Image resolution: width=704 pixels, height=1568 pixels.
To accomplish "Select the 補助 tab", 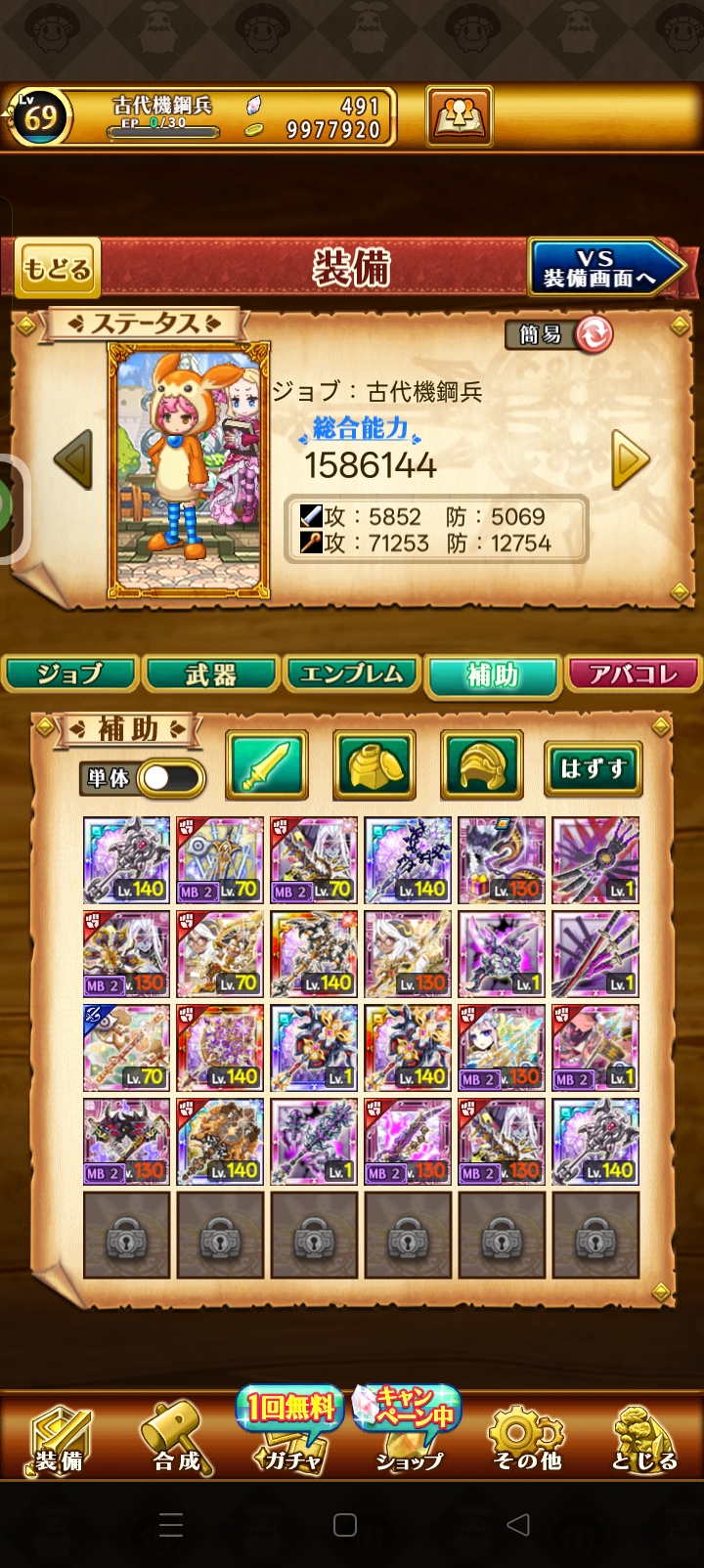I will click(492, 675).
